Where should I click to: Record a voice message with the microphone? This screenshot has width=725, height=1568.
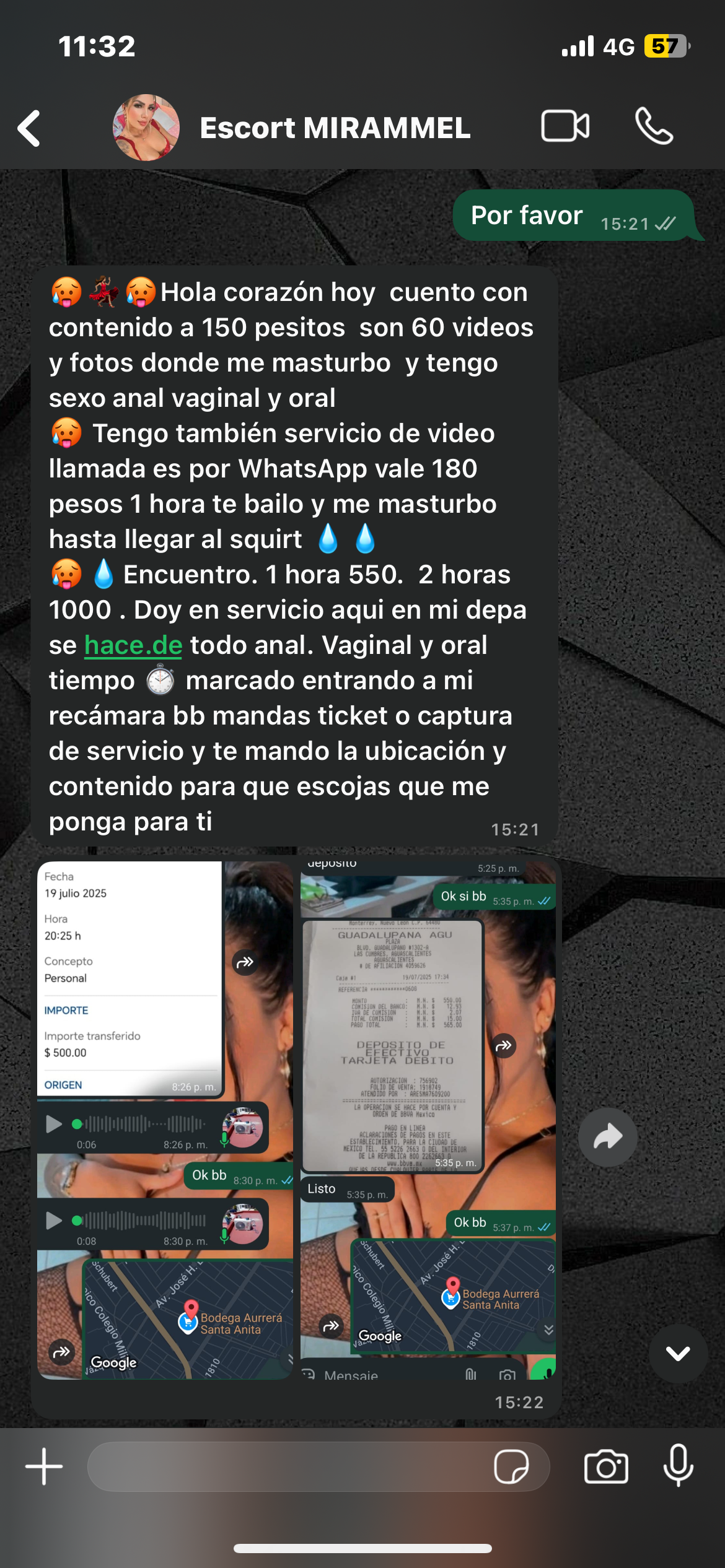tap(678, 1465)
